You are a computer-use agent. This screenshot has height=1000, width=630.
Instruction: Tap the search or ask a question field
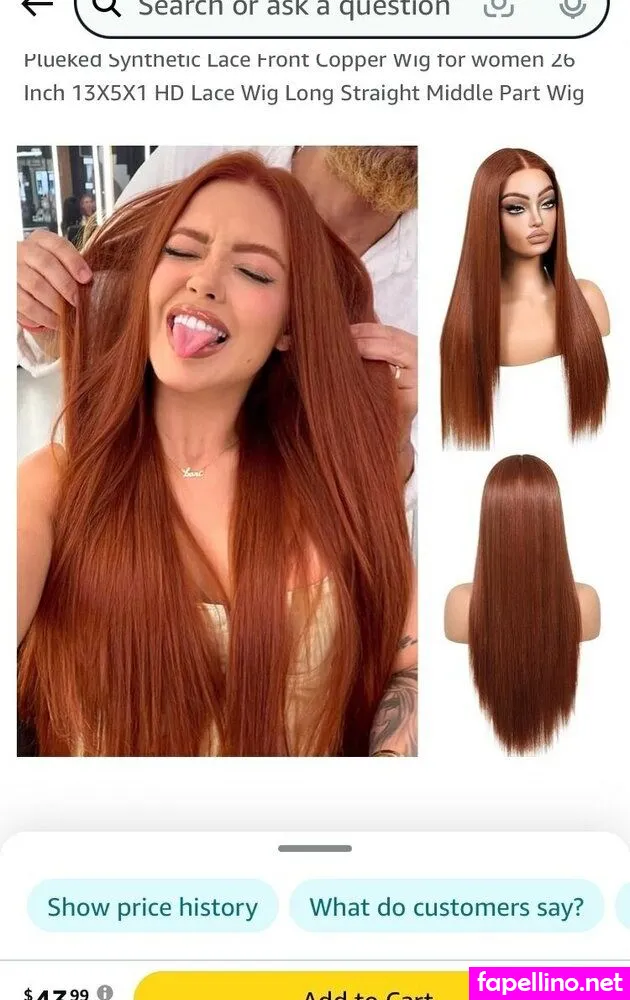point(293,10)
